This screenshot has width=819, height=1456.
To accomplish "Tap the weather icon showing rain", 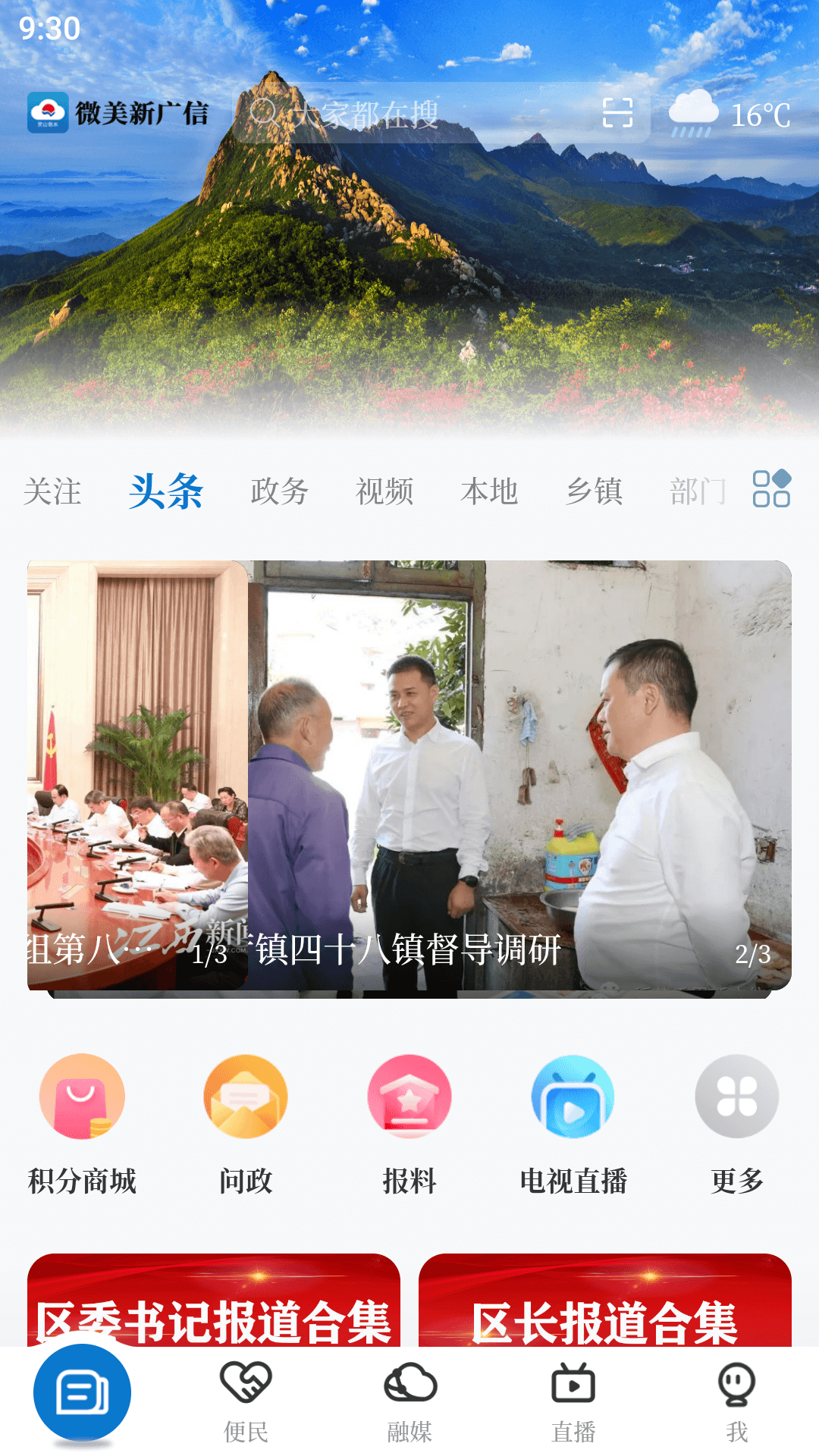I will pos(692,114).
